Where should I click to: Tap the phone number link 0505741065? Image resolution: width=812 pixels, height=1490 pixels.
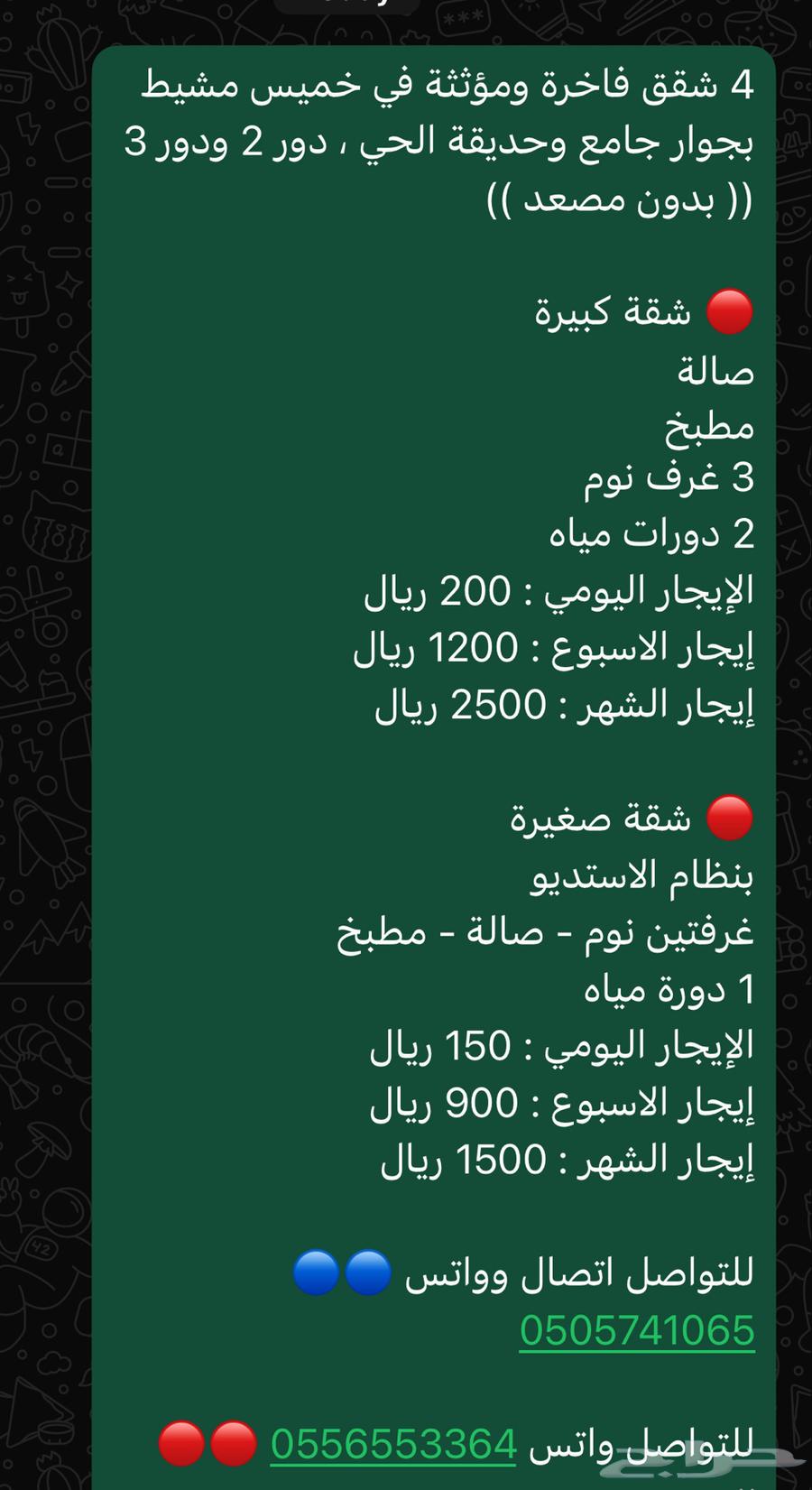[x=637, y=1330]
